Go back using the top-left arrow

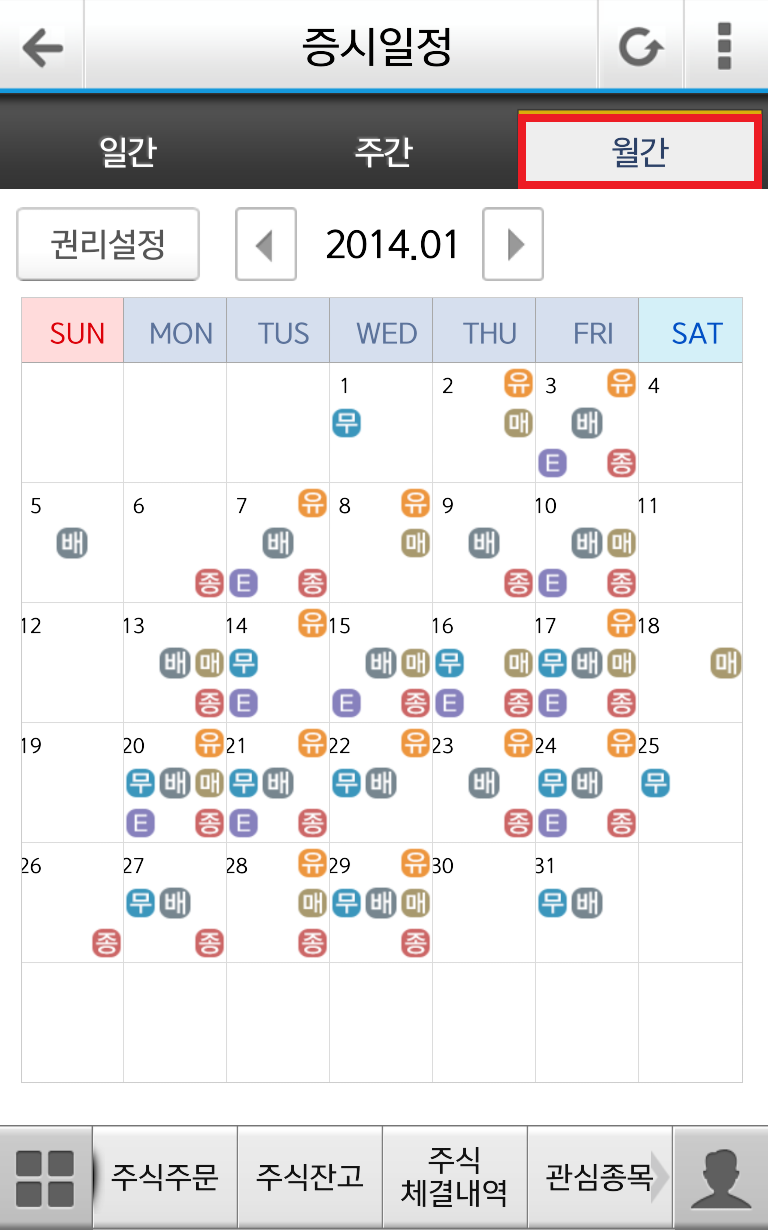click(x=42, y=46)
